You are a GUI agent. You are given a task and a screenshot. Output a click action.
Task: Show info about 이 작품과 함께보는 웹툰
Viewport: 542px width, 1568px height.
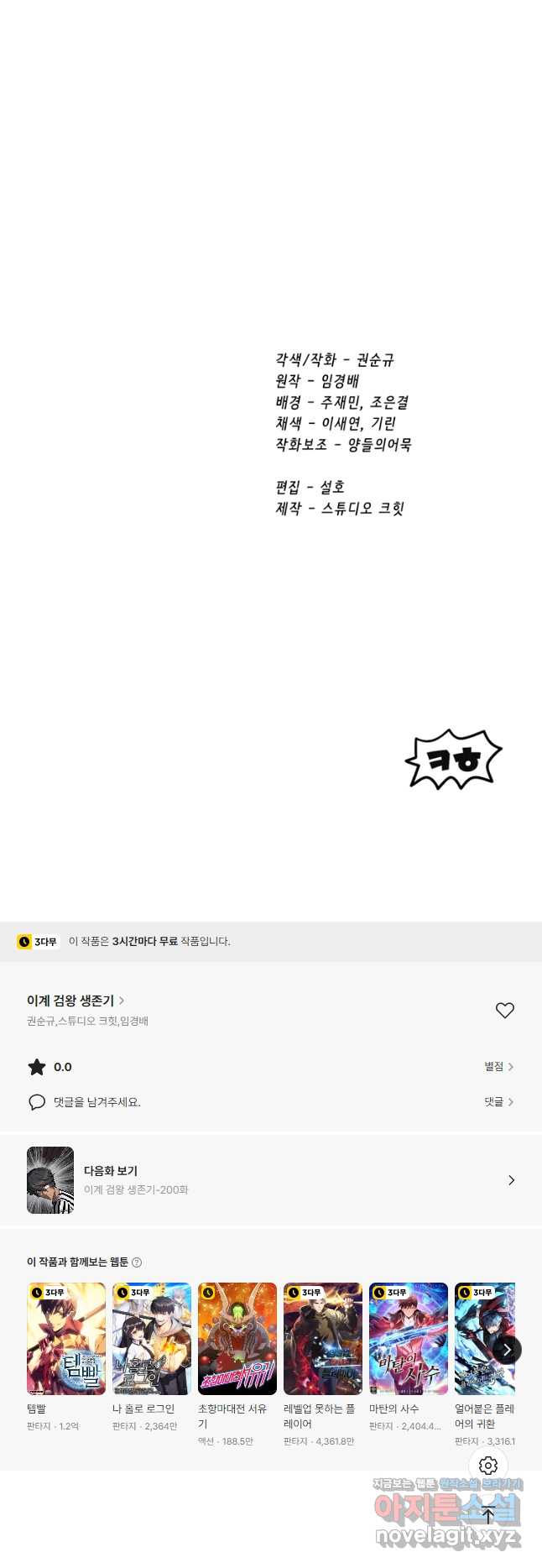click(137, 1262)
